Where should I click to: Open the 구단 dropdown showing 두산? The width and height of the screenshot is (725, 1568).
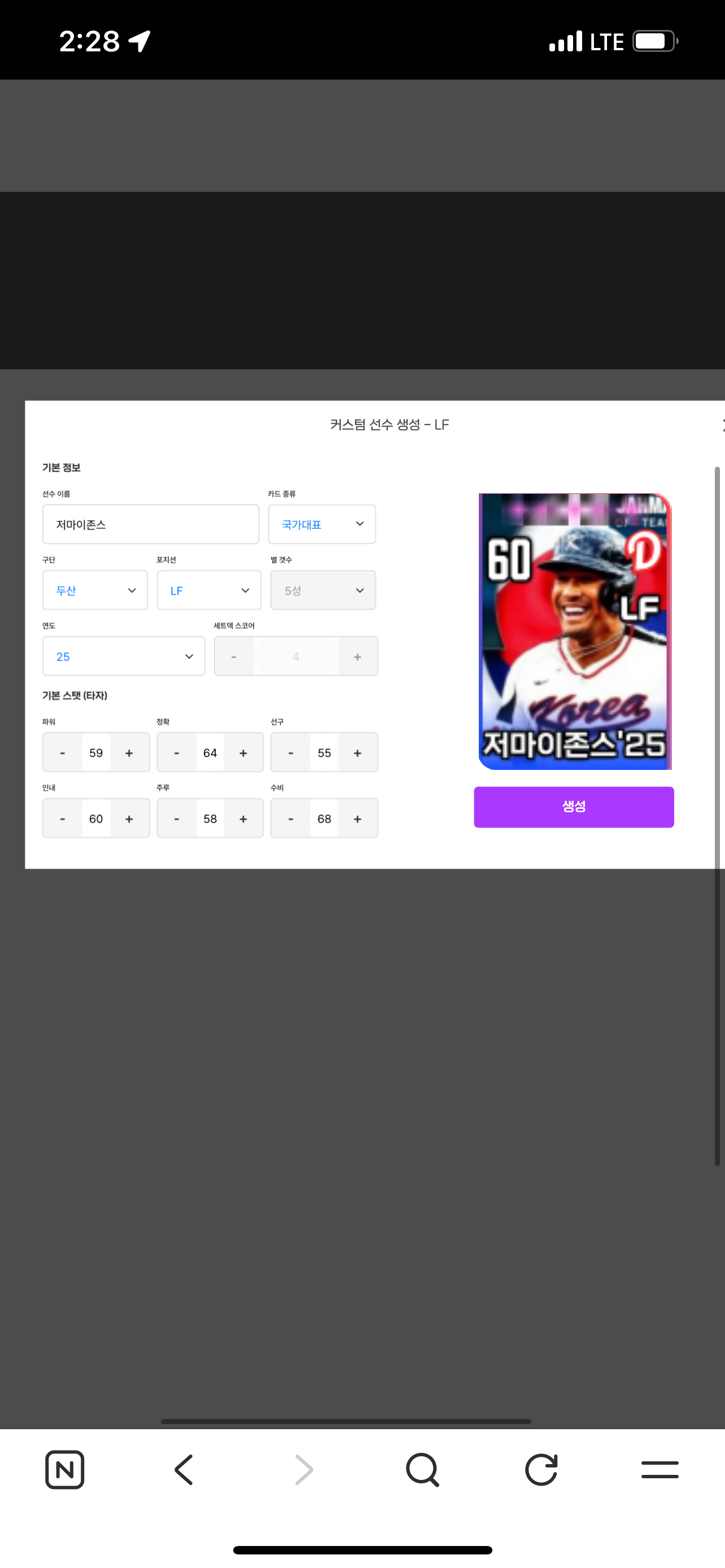coord(95,590)
